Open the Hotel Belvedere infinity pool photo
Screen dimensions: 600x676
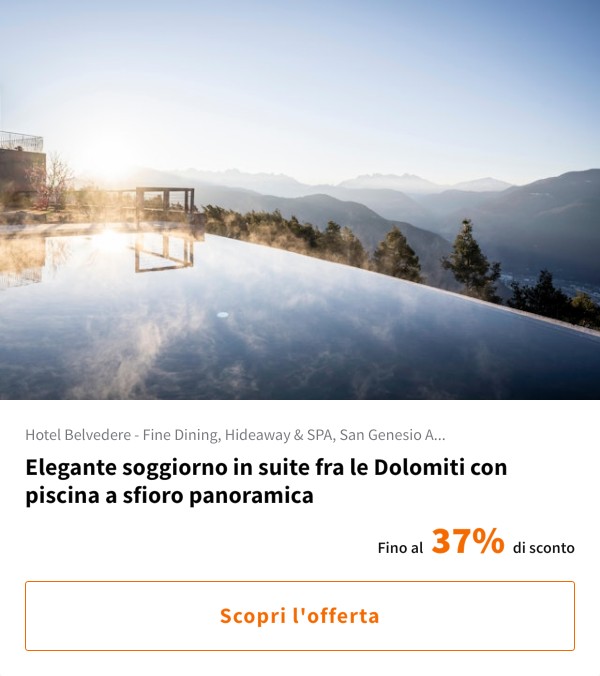300,200
